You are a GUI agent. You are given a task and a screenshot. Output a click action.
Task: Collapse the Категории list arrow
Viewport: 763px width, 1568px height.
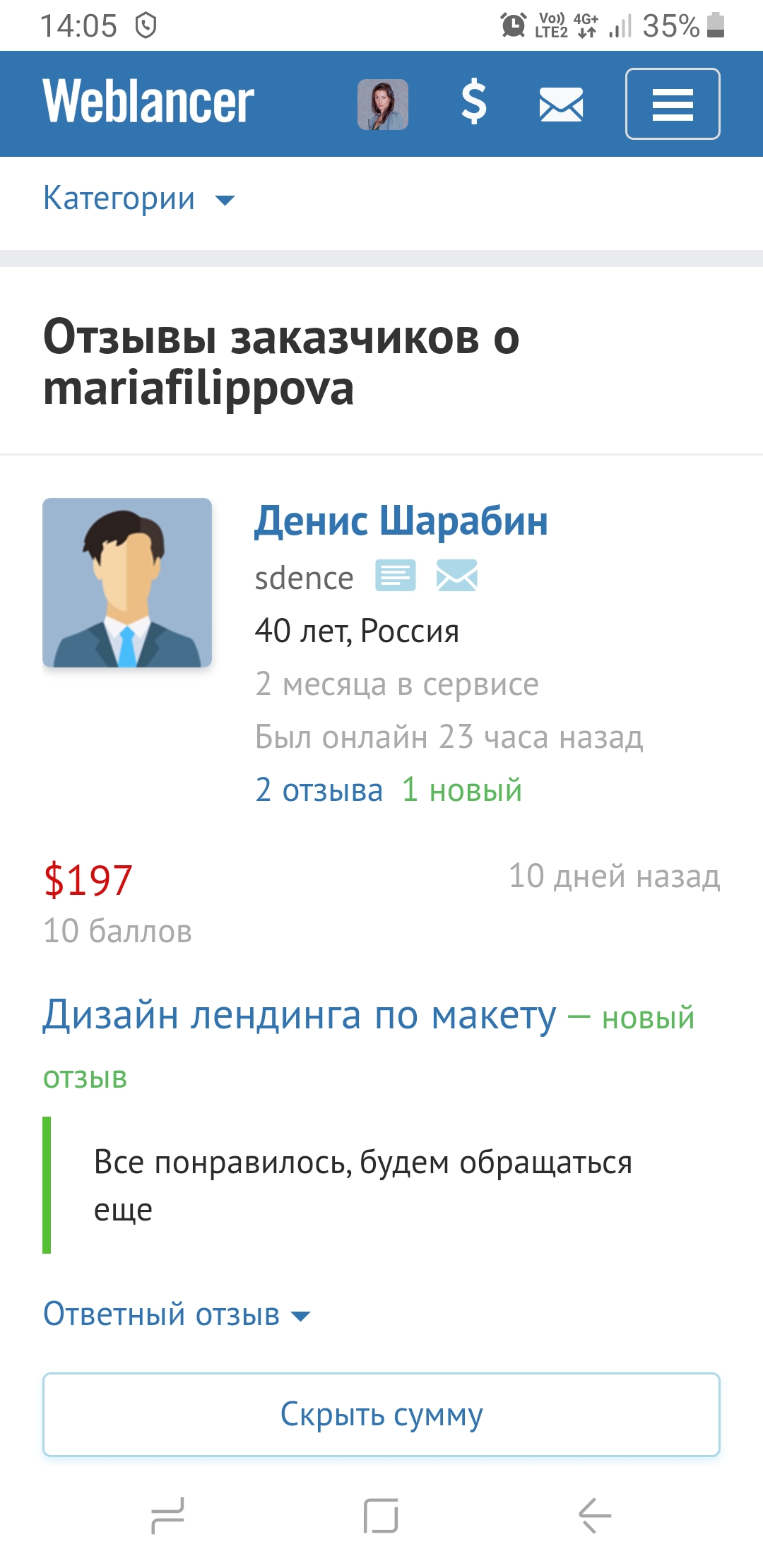click(225, 201)
